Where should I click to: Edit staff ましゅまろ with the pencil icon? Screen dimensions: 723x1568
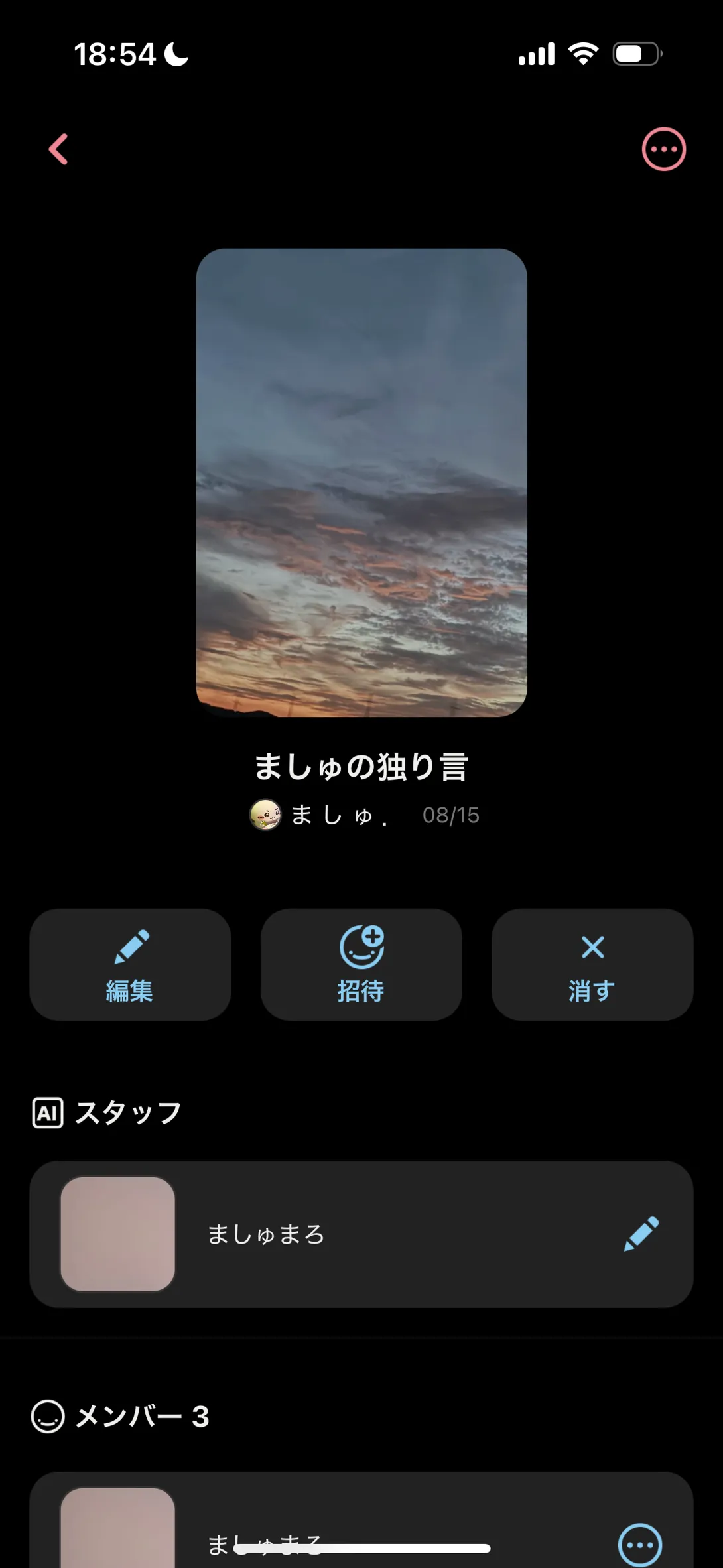[x=641, y=1234]
